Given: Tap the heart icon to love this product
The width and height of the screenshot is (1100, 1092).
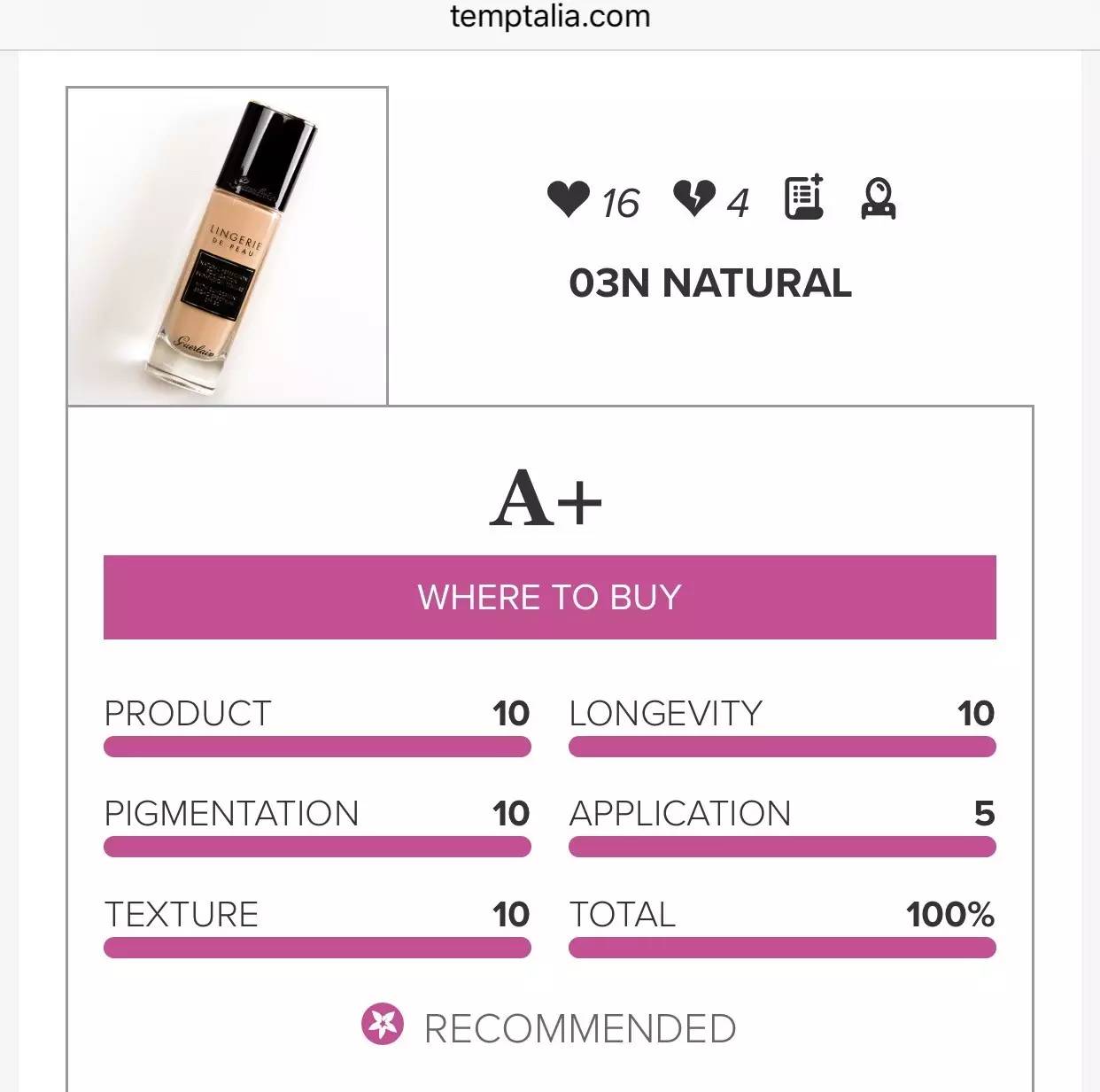Looking at the screenshot, I should tap(569, 198).
